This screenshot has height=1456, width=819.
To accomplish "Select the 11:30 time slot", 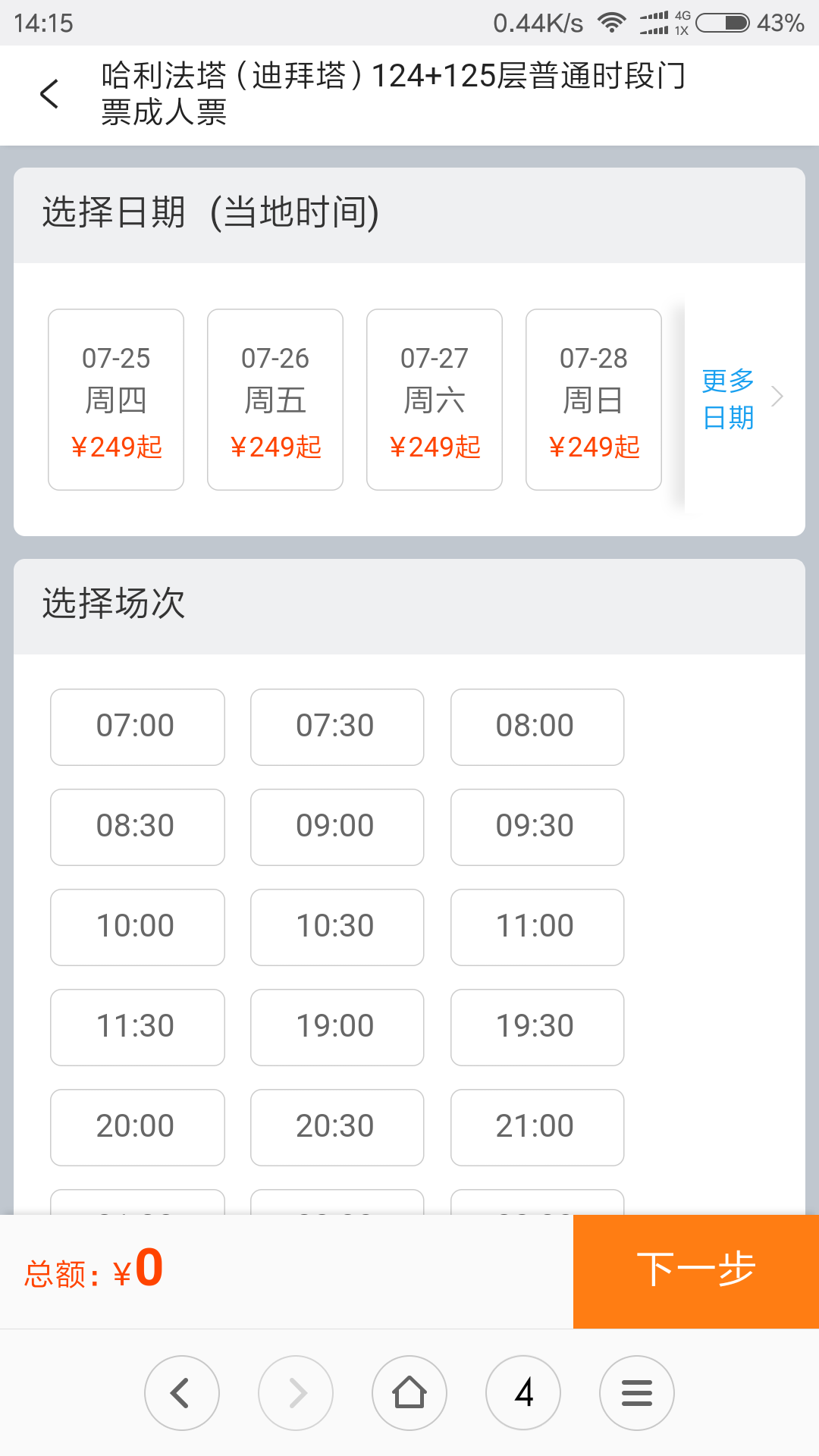I will pyautogui.click(x=137, y=1028).
